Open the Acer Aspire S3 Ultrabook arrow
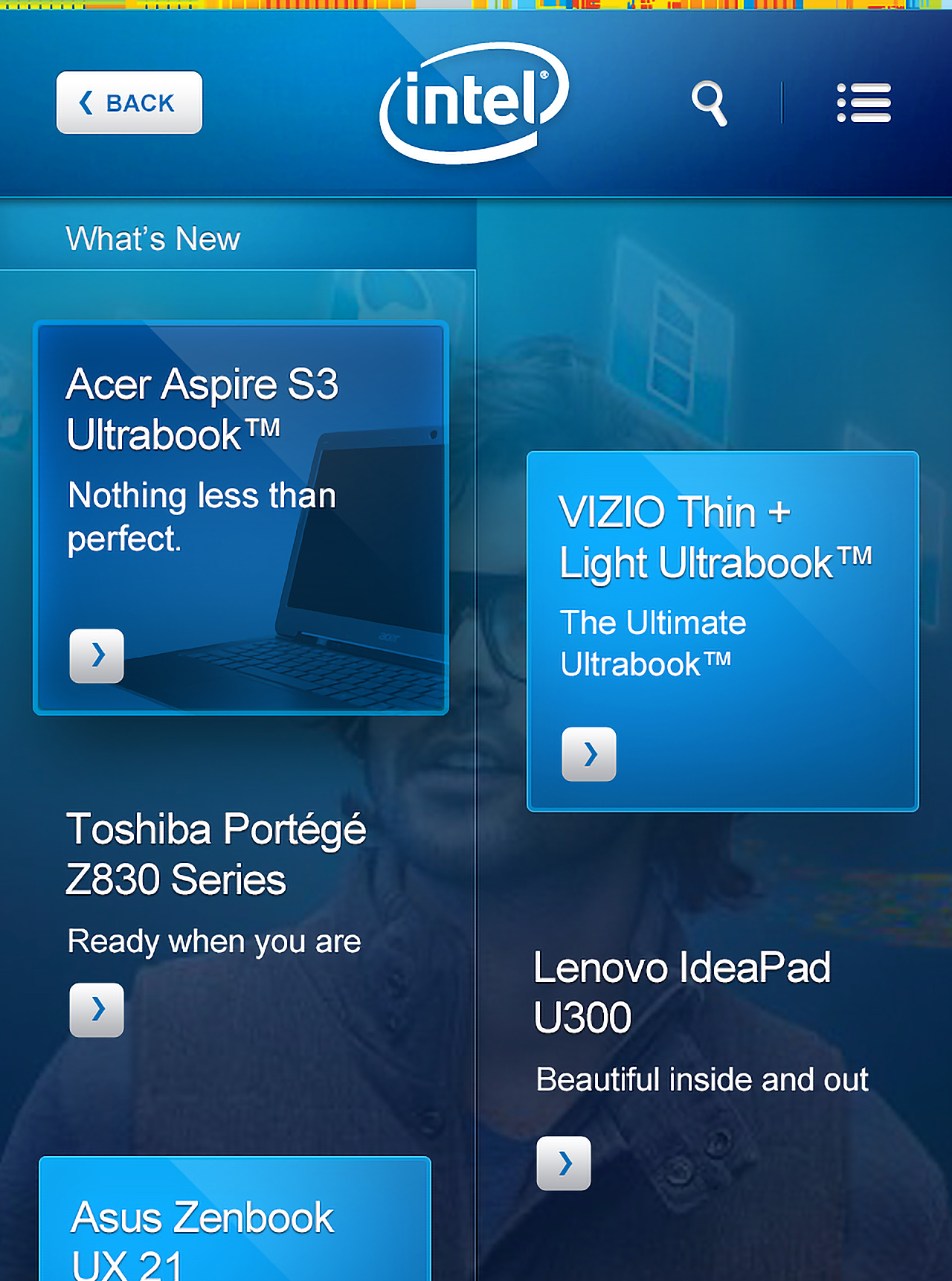Image resolution: width=952 pixels, height=1281 pixels. (97, 655)
